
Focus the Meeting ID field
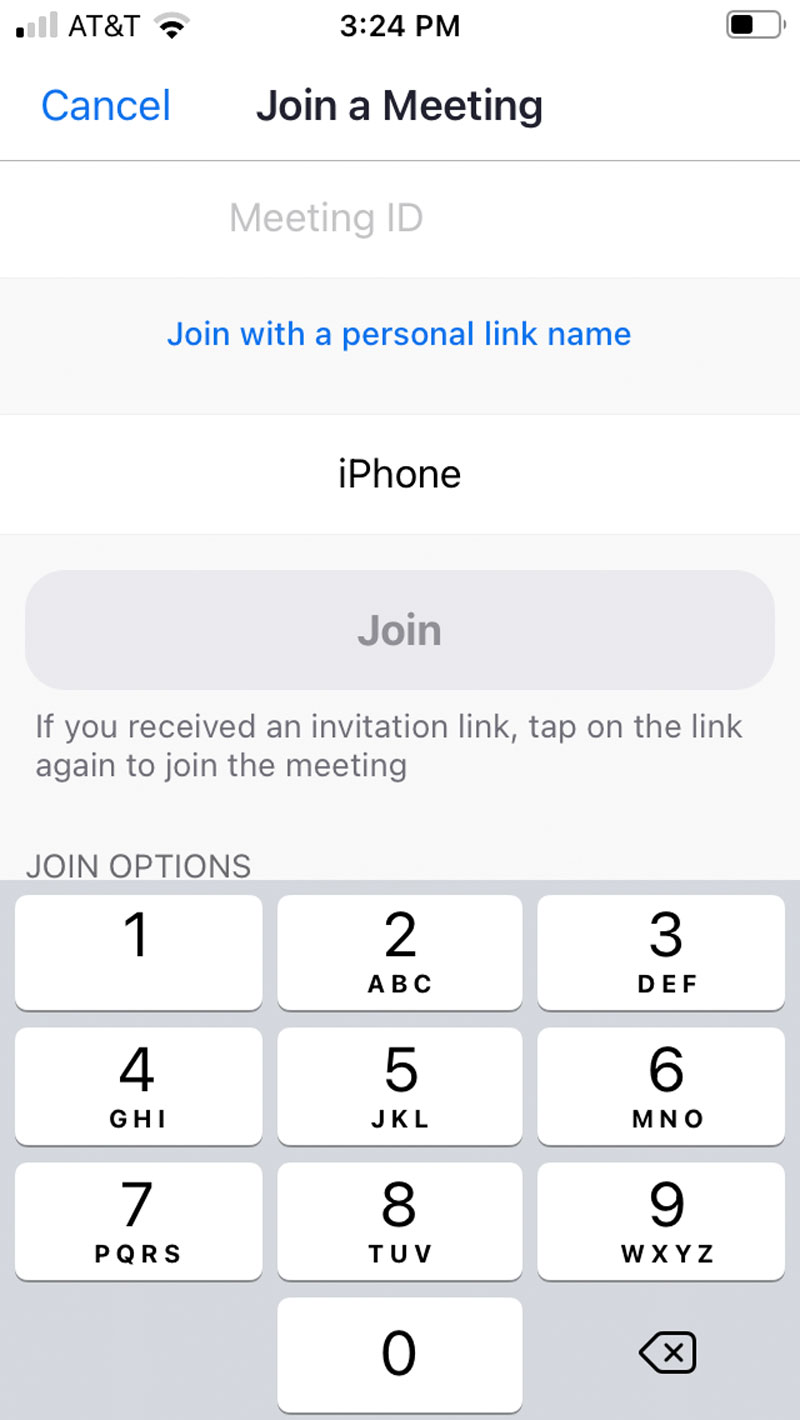(x=400, y=218)
